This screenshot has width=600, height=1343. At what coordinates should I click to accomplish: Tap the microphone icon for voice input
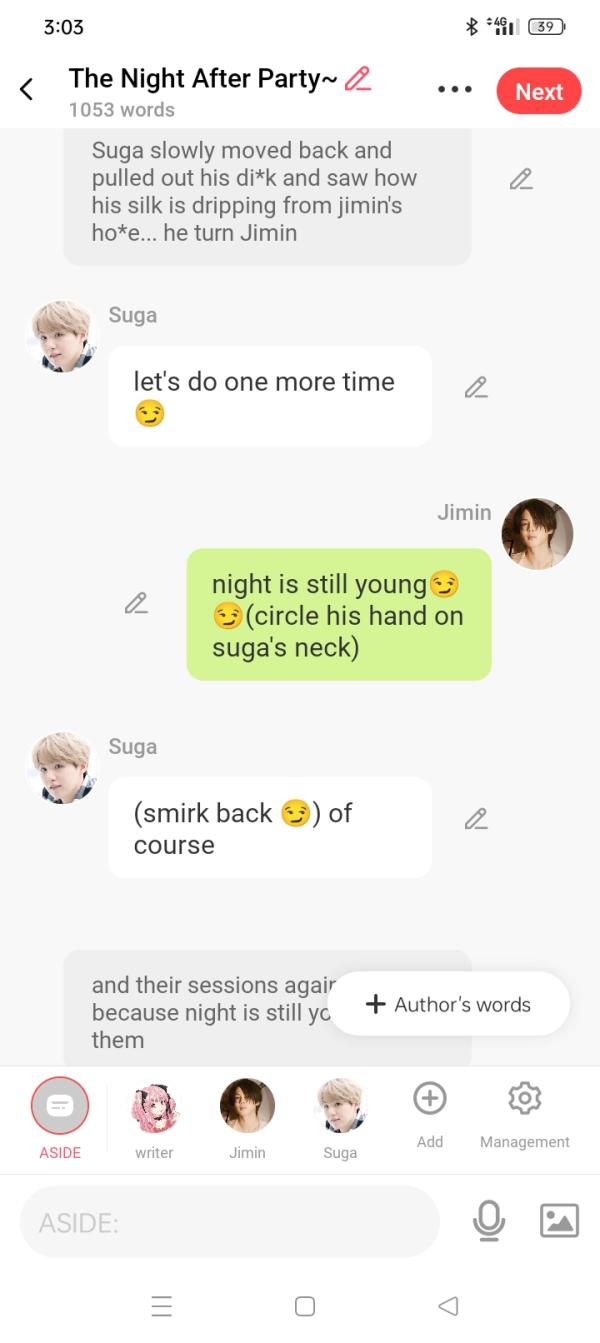488,1220
